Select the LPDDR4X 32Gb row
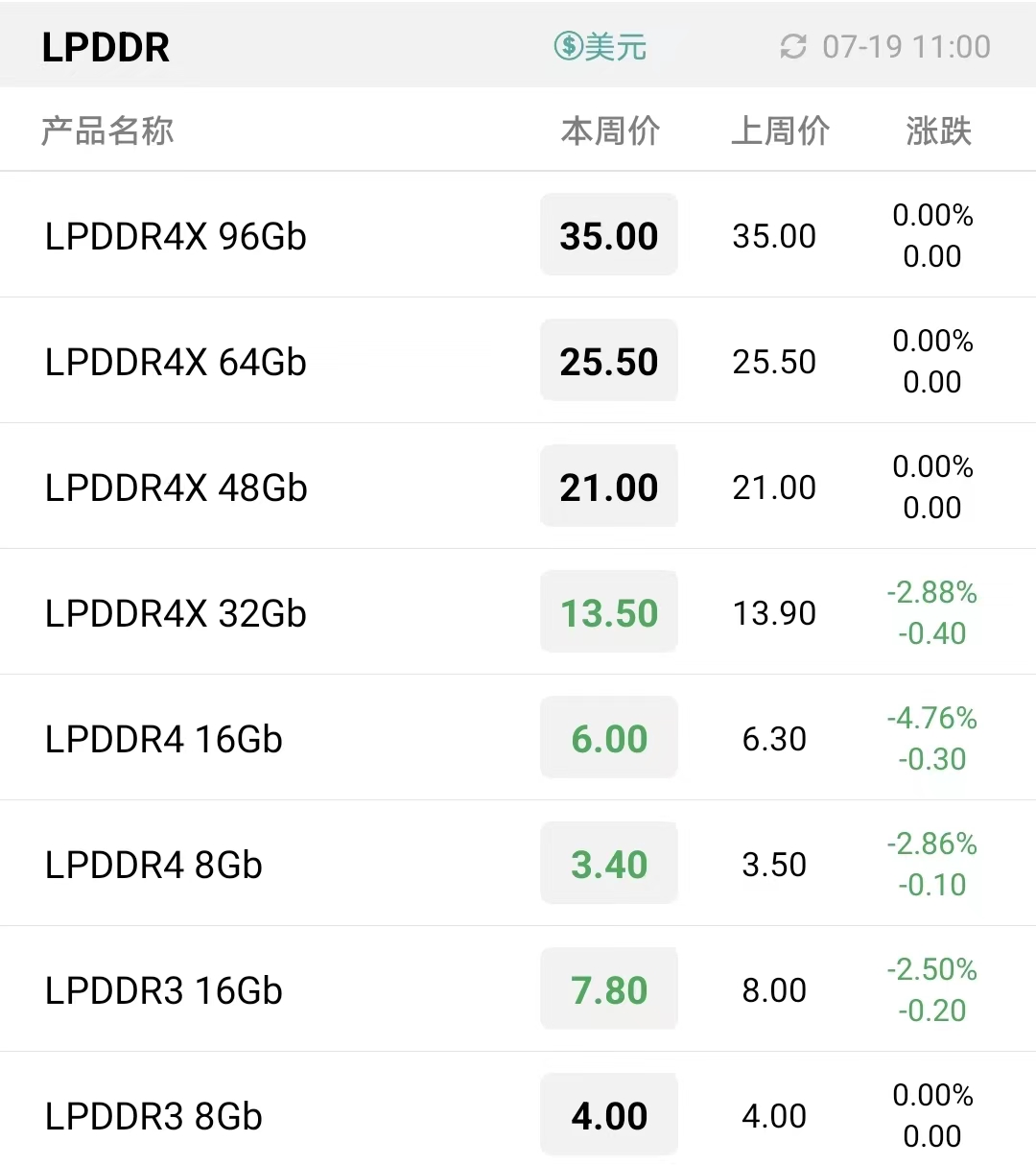 176,613
